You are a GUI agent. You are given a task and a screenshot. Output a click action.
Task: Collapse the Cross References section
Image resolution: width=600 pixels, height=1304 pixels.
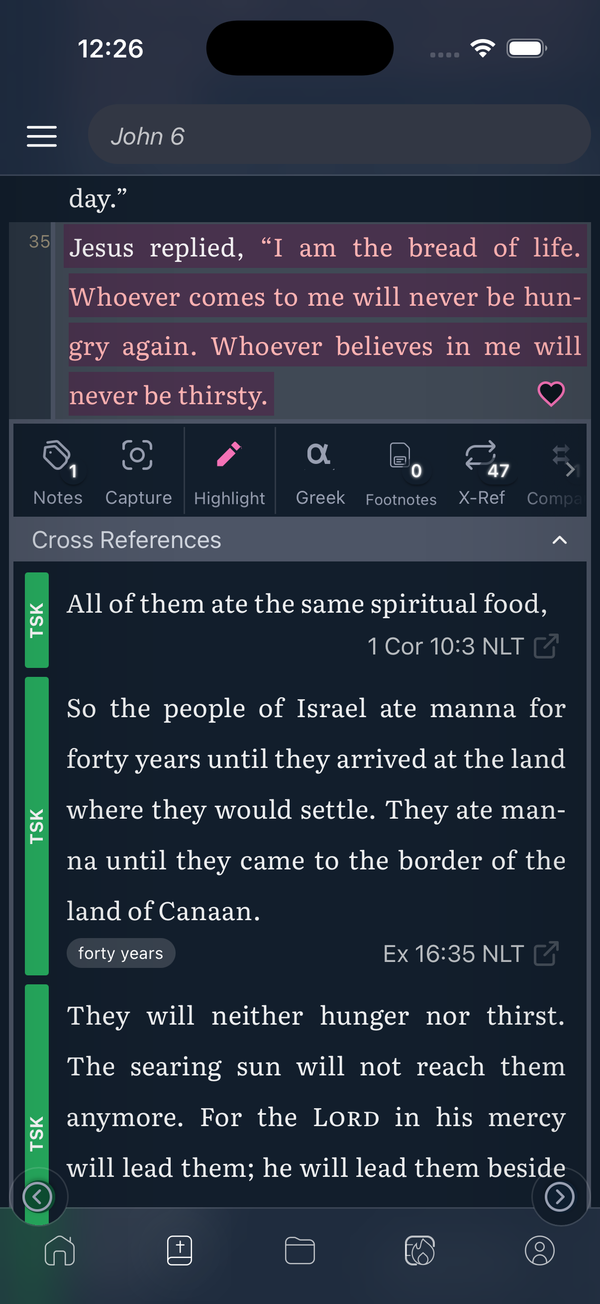[560, 540]
